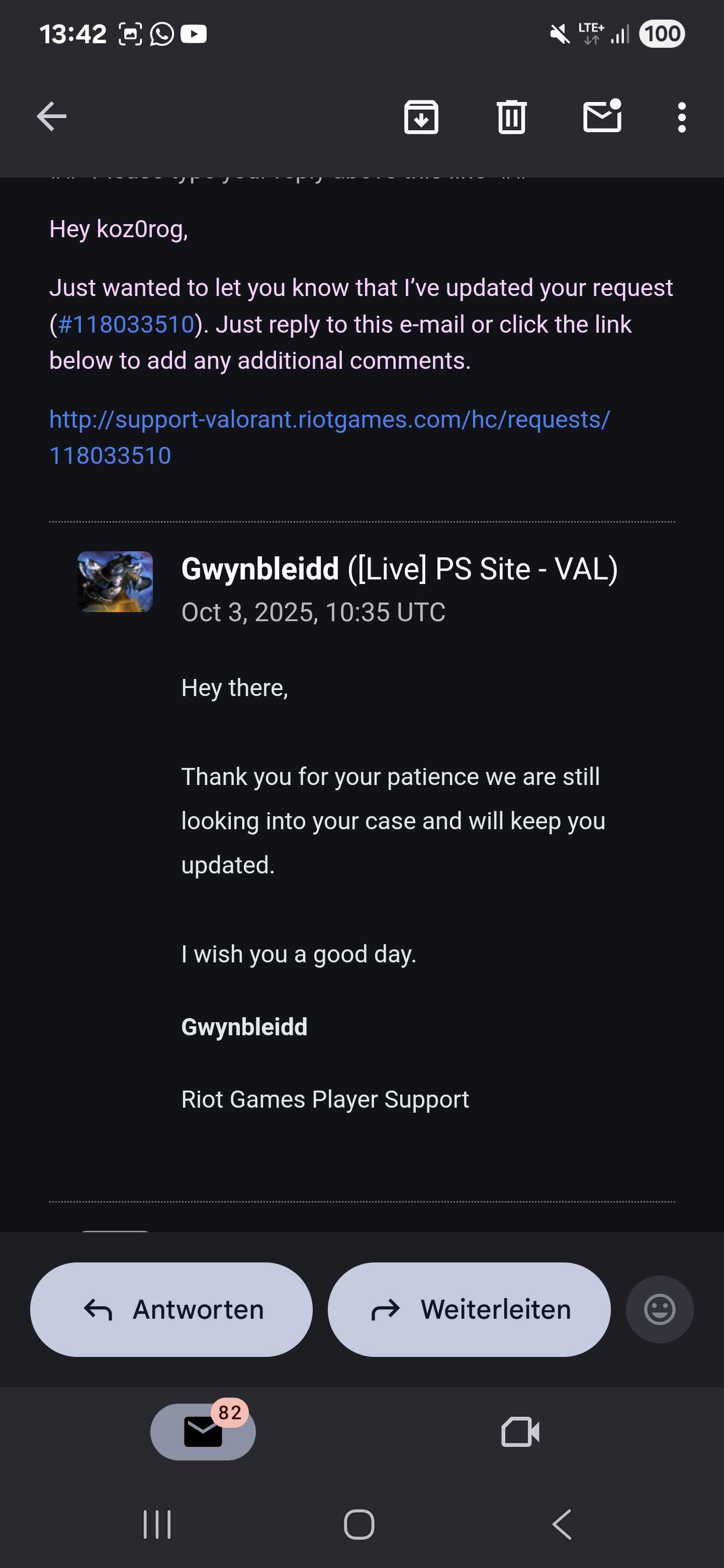
Task: Delete this email with the trash icon
Action: tap(511, 117)
